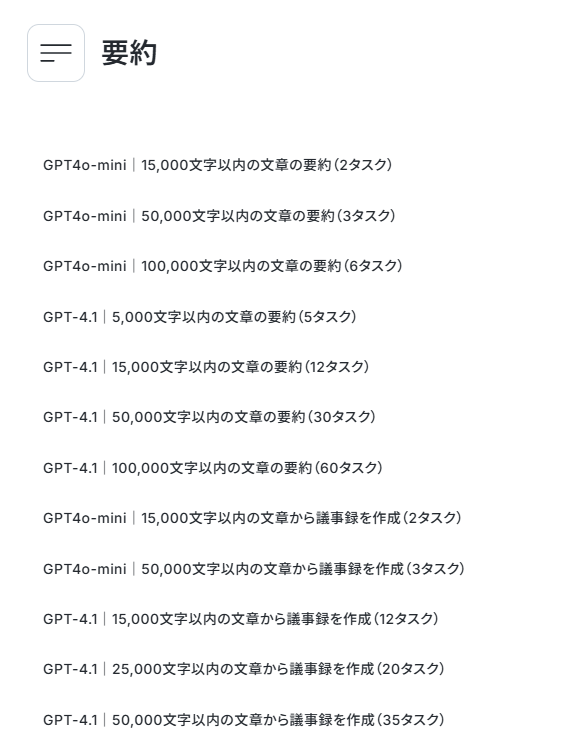Choose GPT4o-mini 50,000文字以内の文章の要約 (3タスク)

click(219, 216)
